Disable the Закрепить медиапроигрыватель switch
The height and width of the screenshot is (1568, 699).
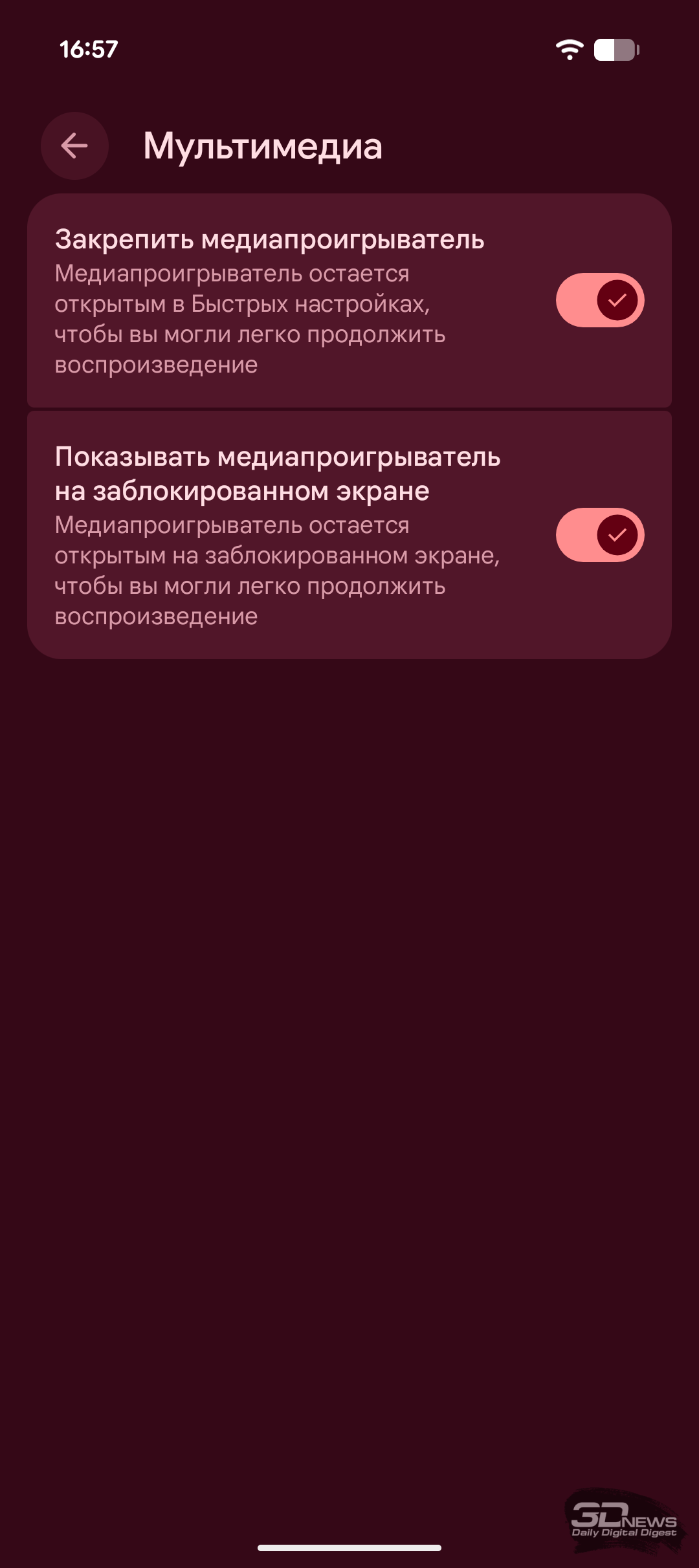[x=599, y=300]
